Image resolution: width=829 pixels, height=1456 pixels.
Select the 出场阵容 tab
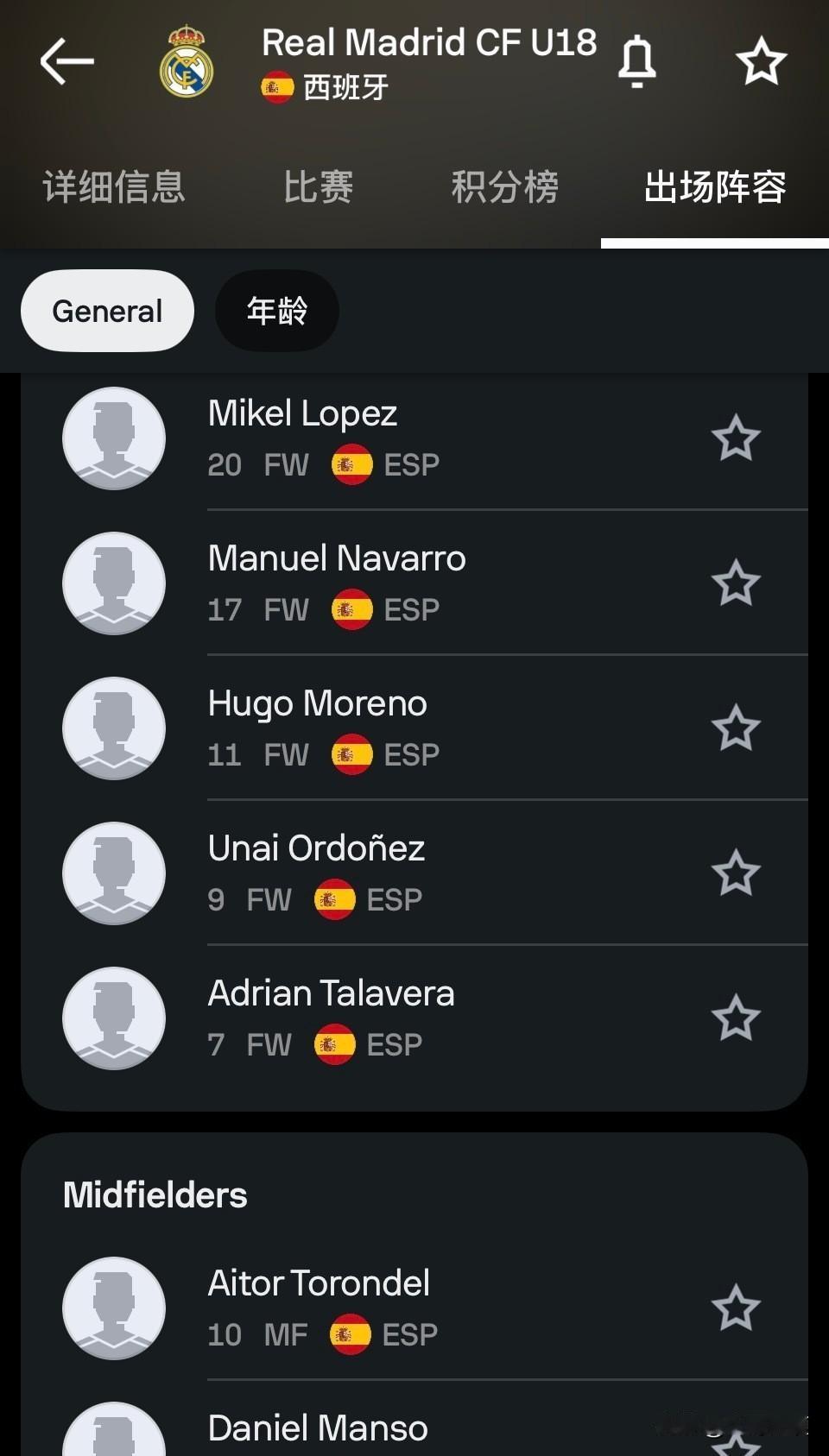click(x=715, y=186)
